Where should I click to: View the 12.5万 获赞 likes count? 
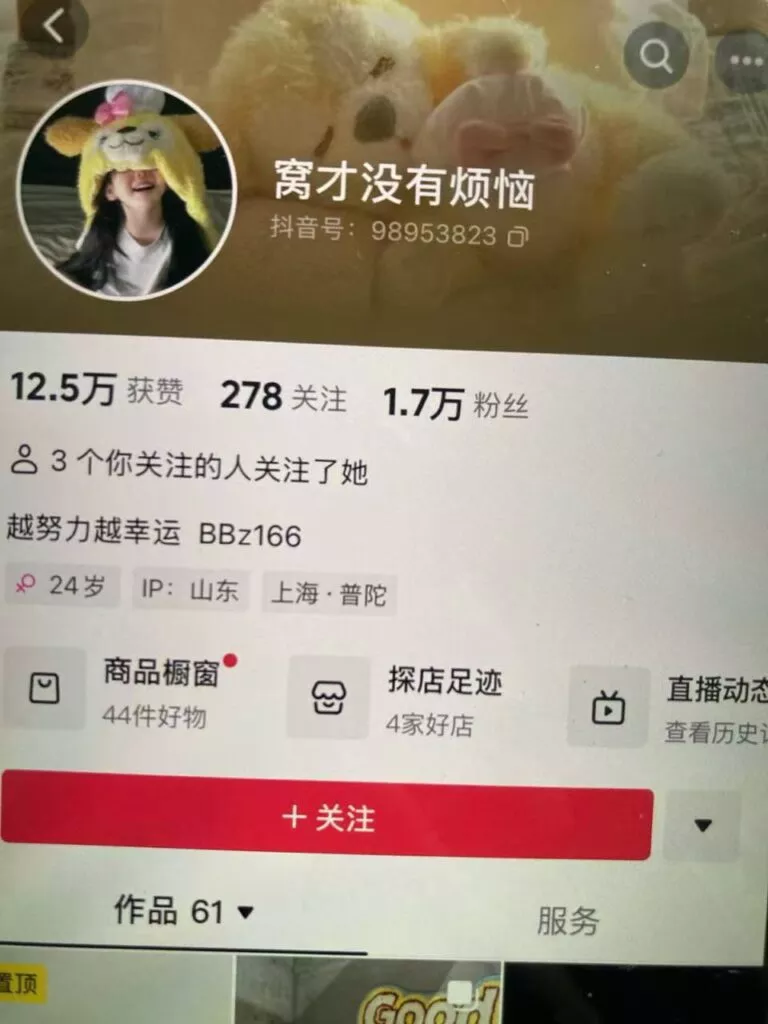[x=96, y=390]
